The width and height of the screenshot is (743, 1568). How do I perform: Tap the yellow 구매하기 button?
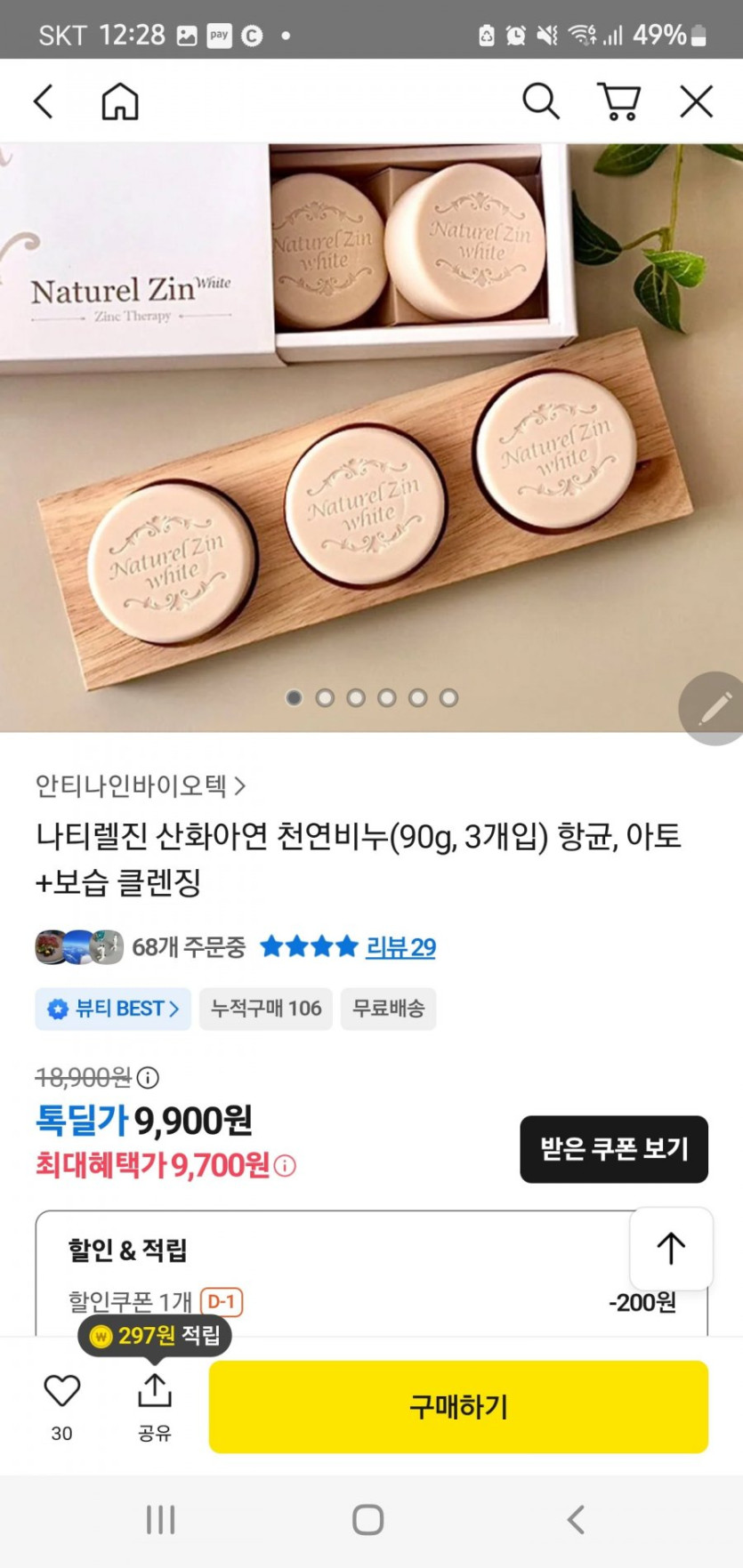coord(458,1407)
